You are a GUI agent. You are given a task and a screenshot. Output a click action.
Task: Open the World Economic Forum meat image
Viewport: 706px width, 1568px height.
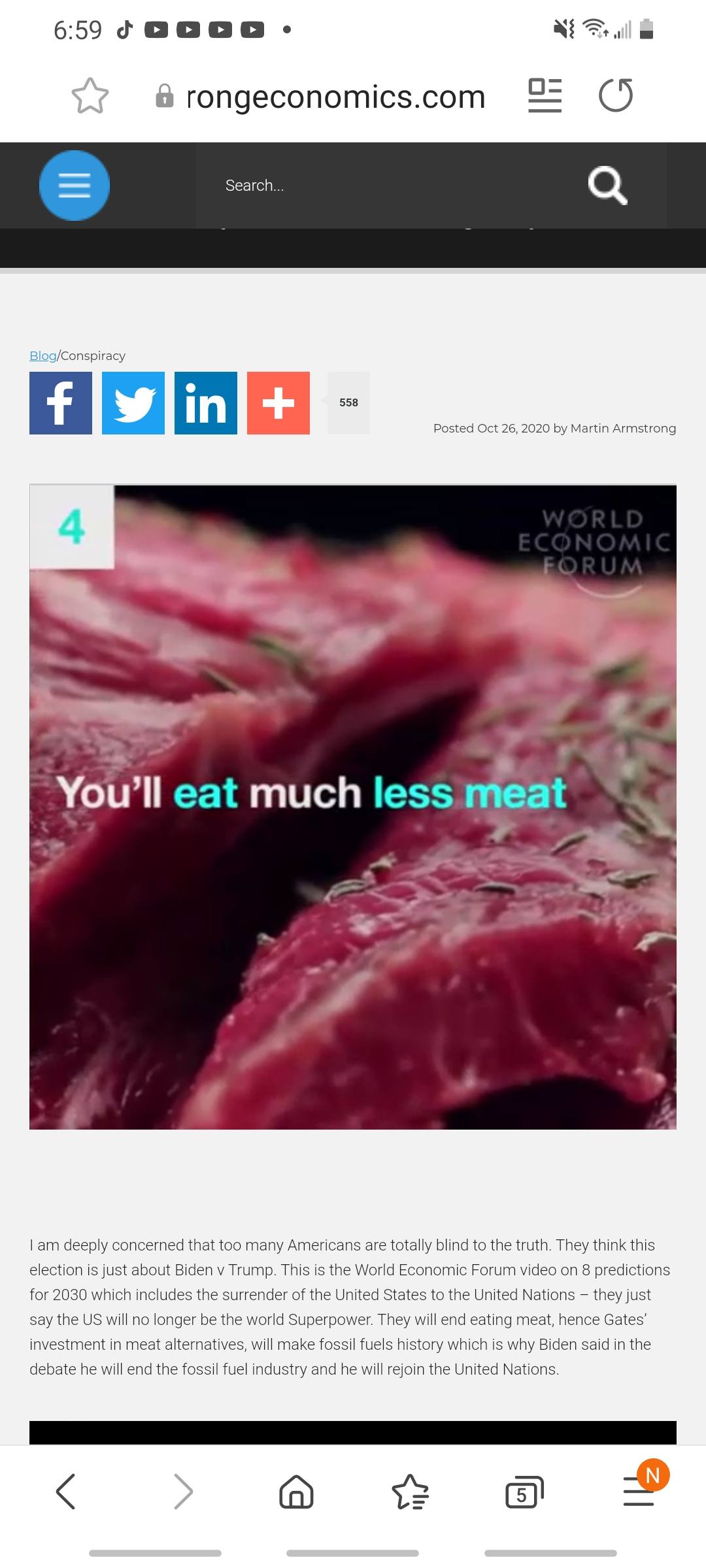[353, 807]
